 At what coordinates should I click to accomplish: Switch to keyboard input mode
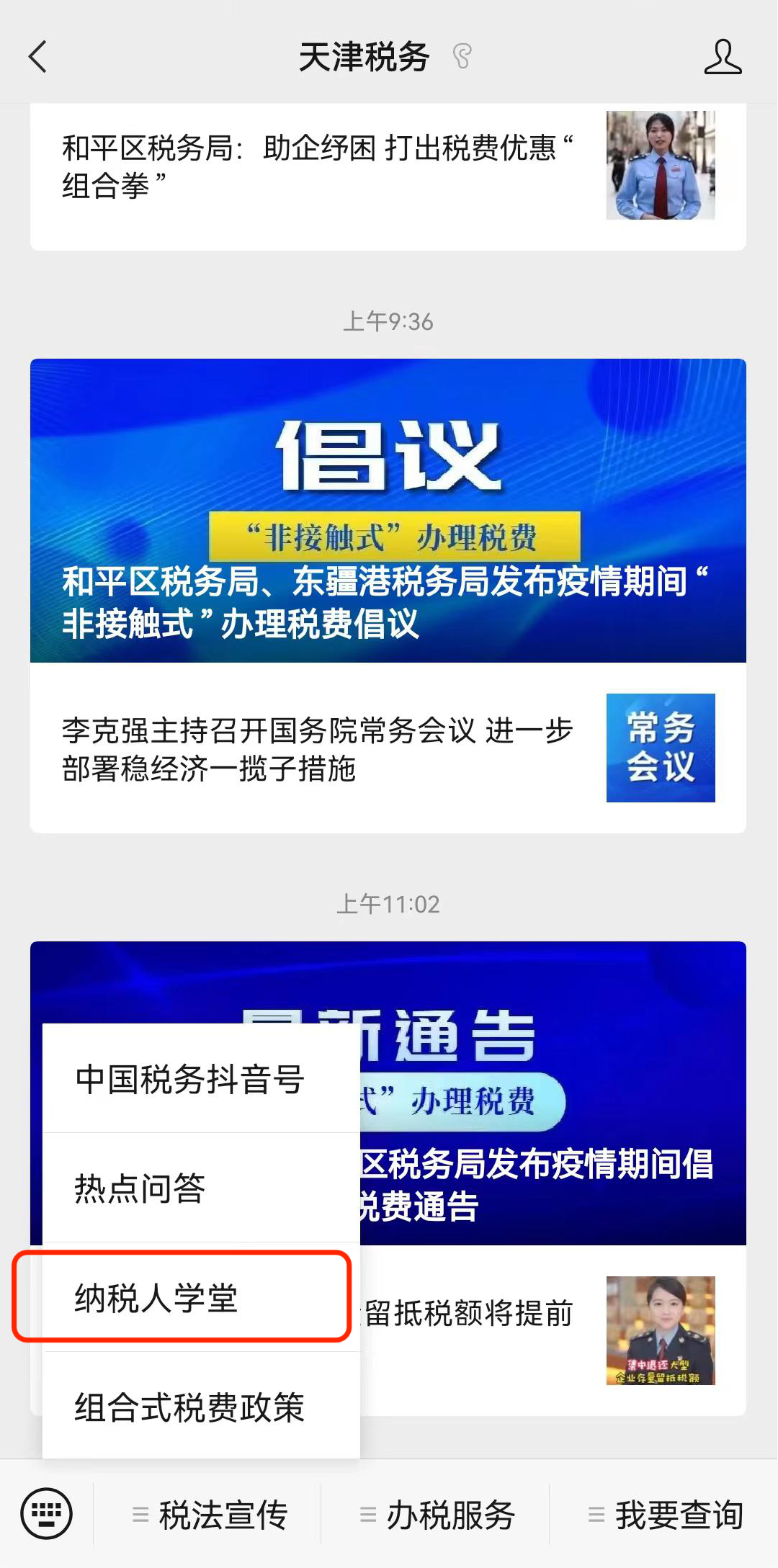pyautogui.click(x=47, y=1513)
